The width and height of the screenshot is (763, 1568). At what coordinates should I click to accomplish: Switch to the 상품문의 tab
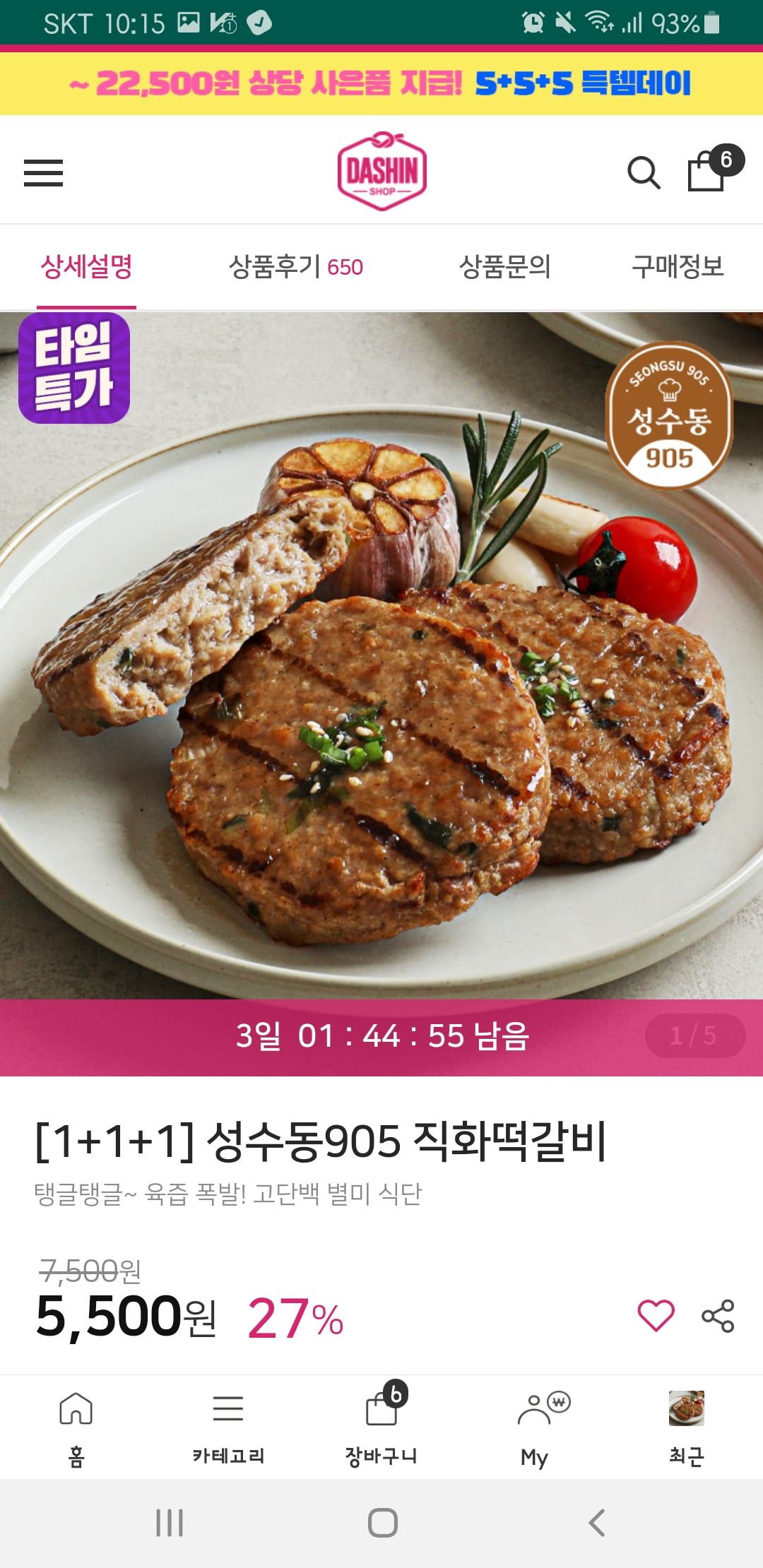tap(504, 267)
